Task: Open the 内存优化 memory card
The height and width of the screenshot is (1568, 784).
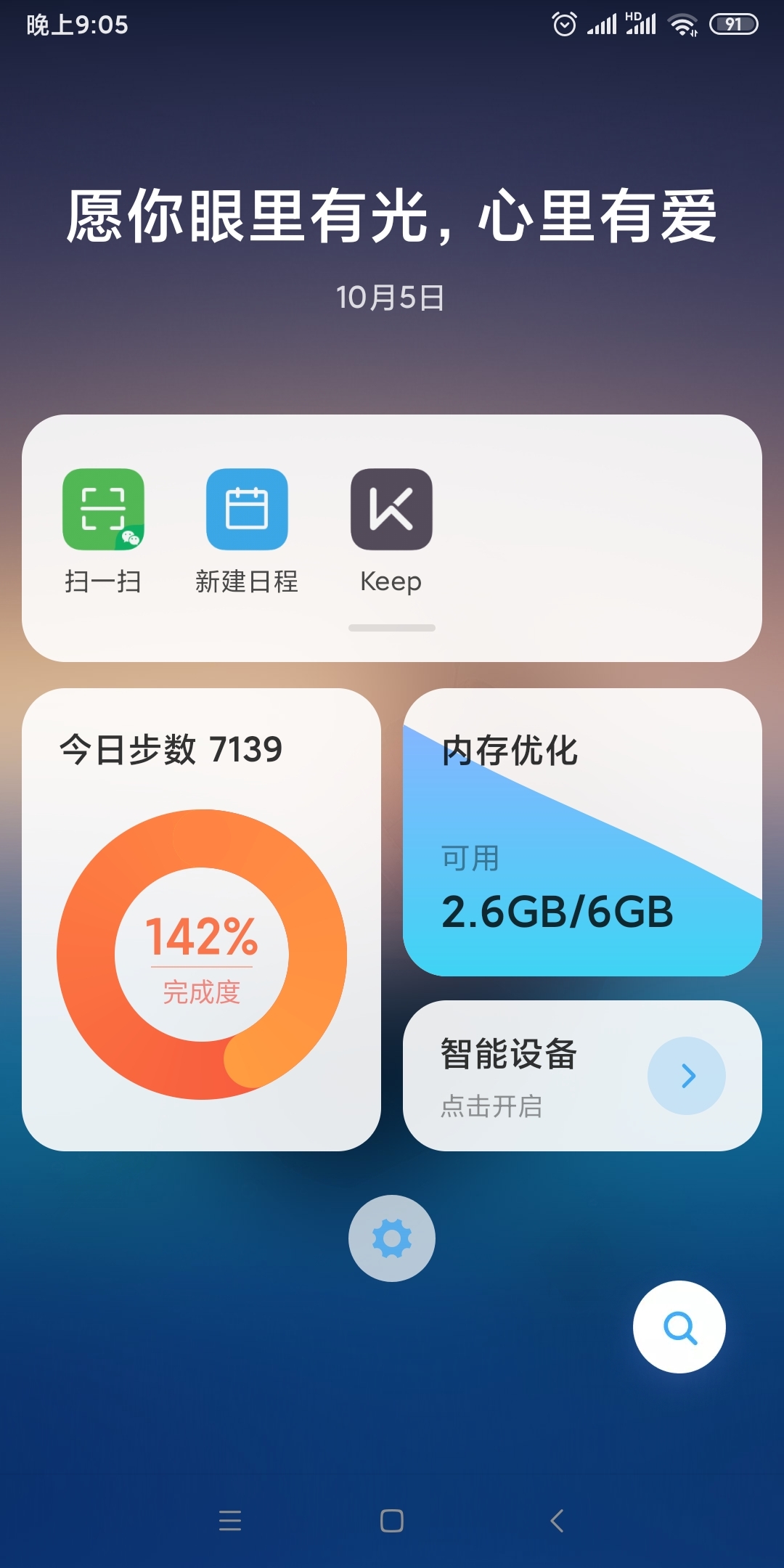Action: [582, 832]
